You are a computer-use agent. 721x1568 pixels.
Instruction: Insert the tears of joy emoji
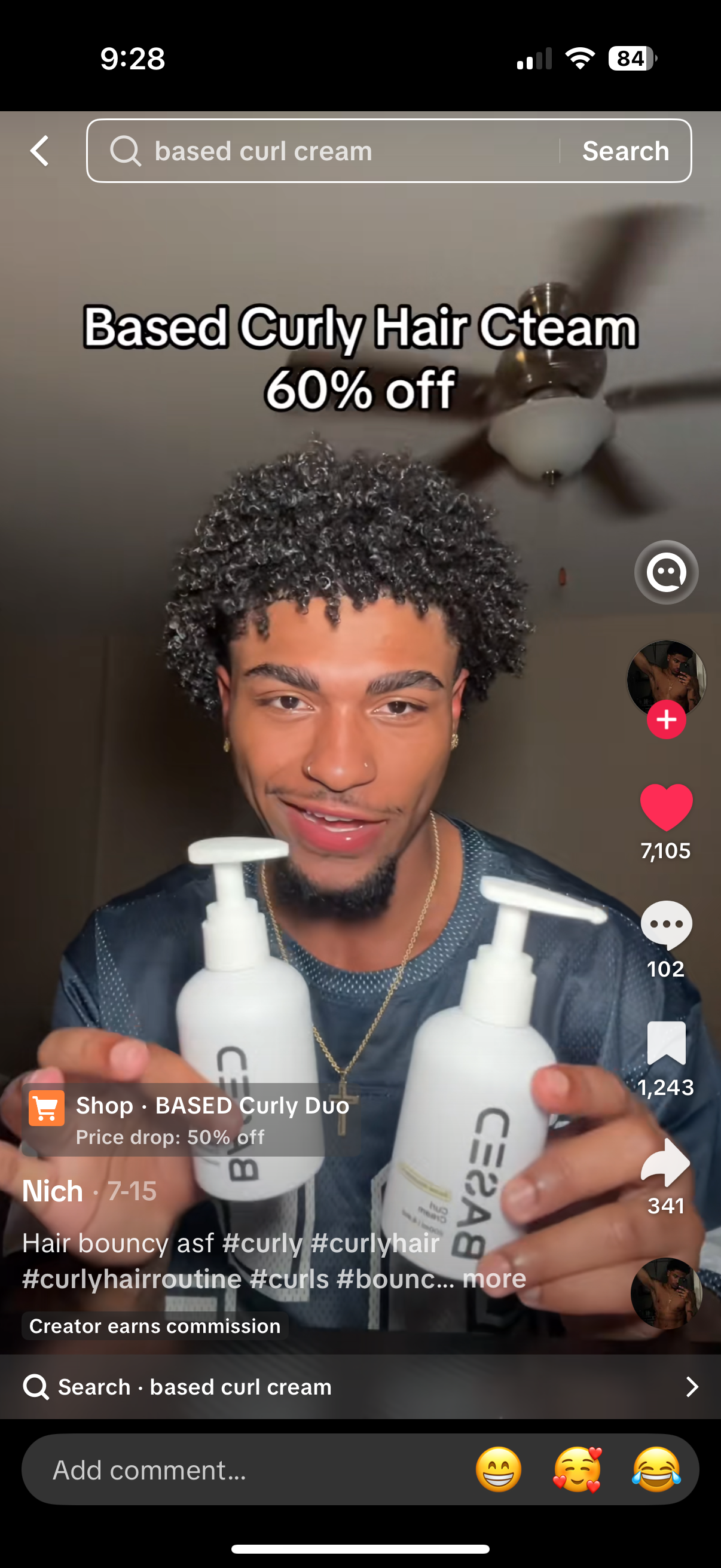point(656,1469)
